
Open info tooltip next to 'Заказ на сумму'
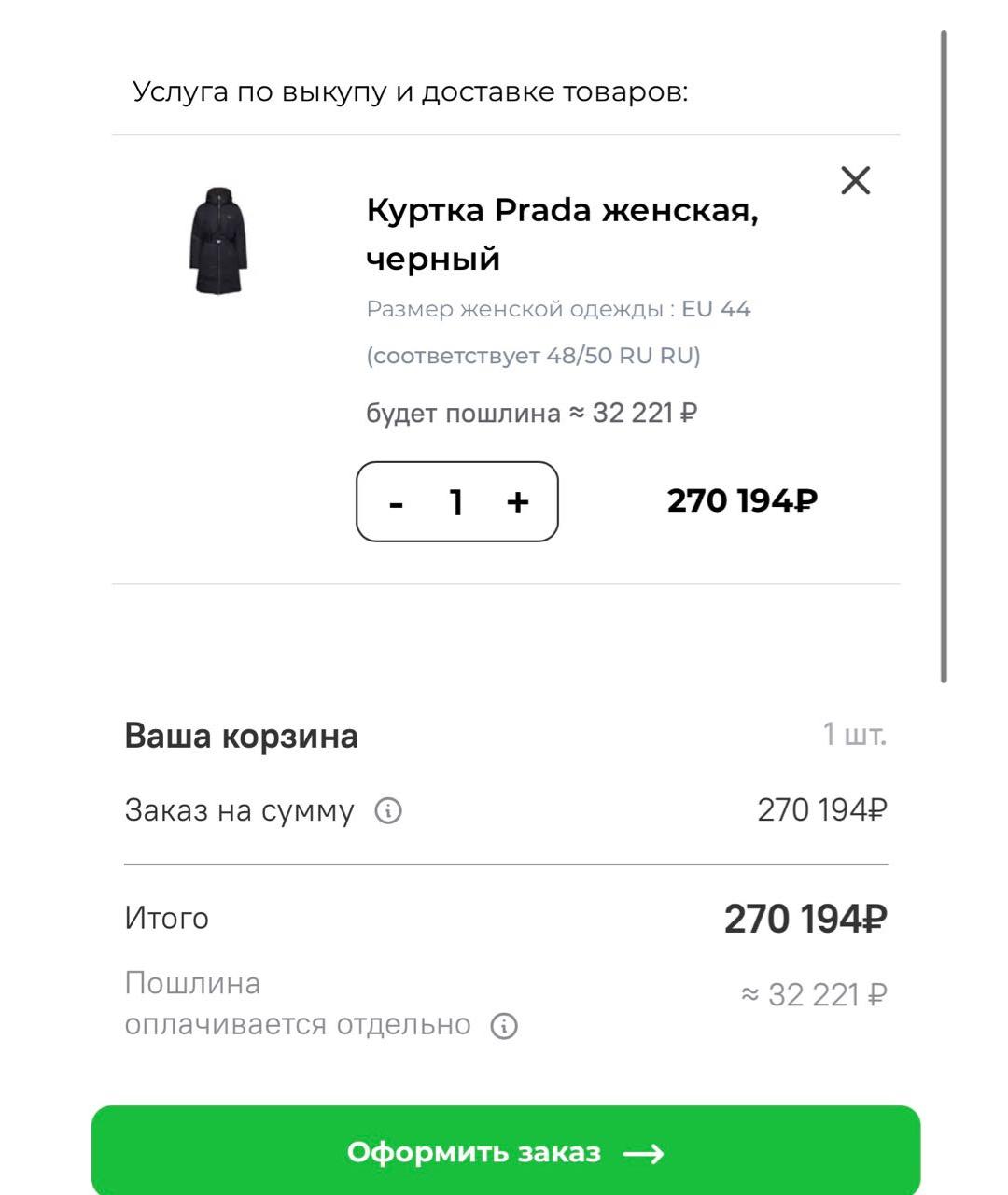click(x=389, y=810)
